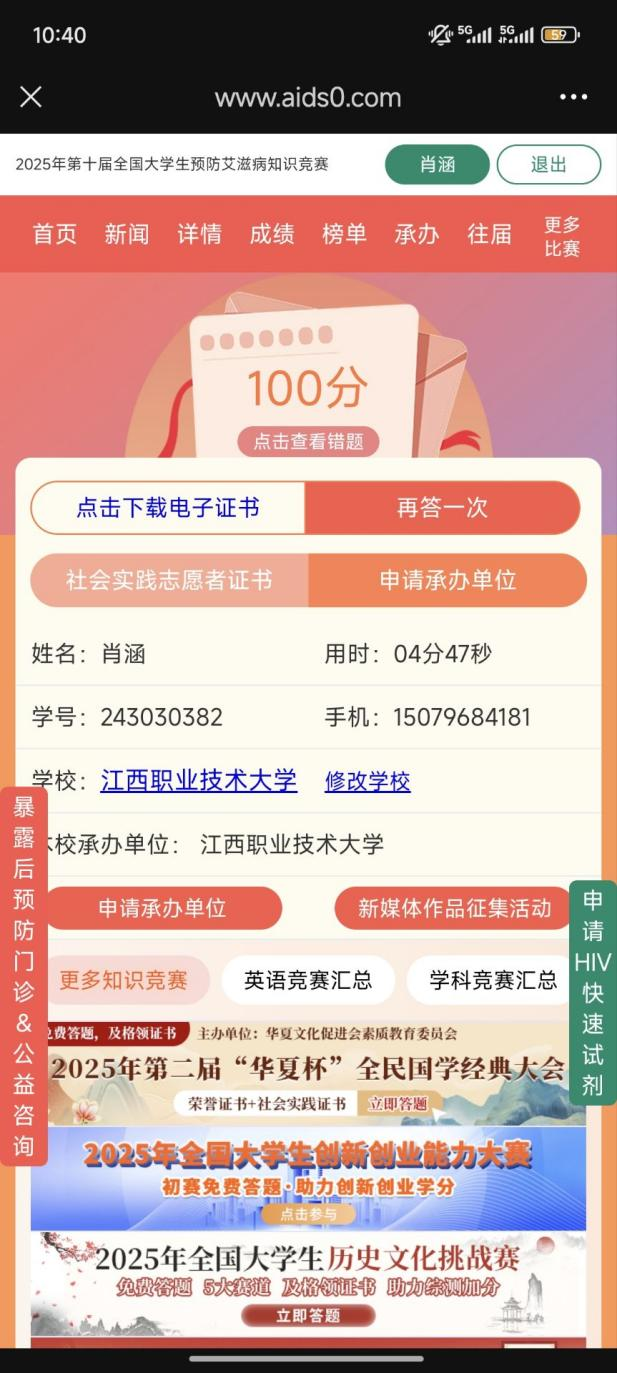Tap the 修改学校 link
Screen dimensions: 617x1373
(367, 782)
